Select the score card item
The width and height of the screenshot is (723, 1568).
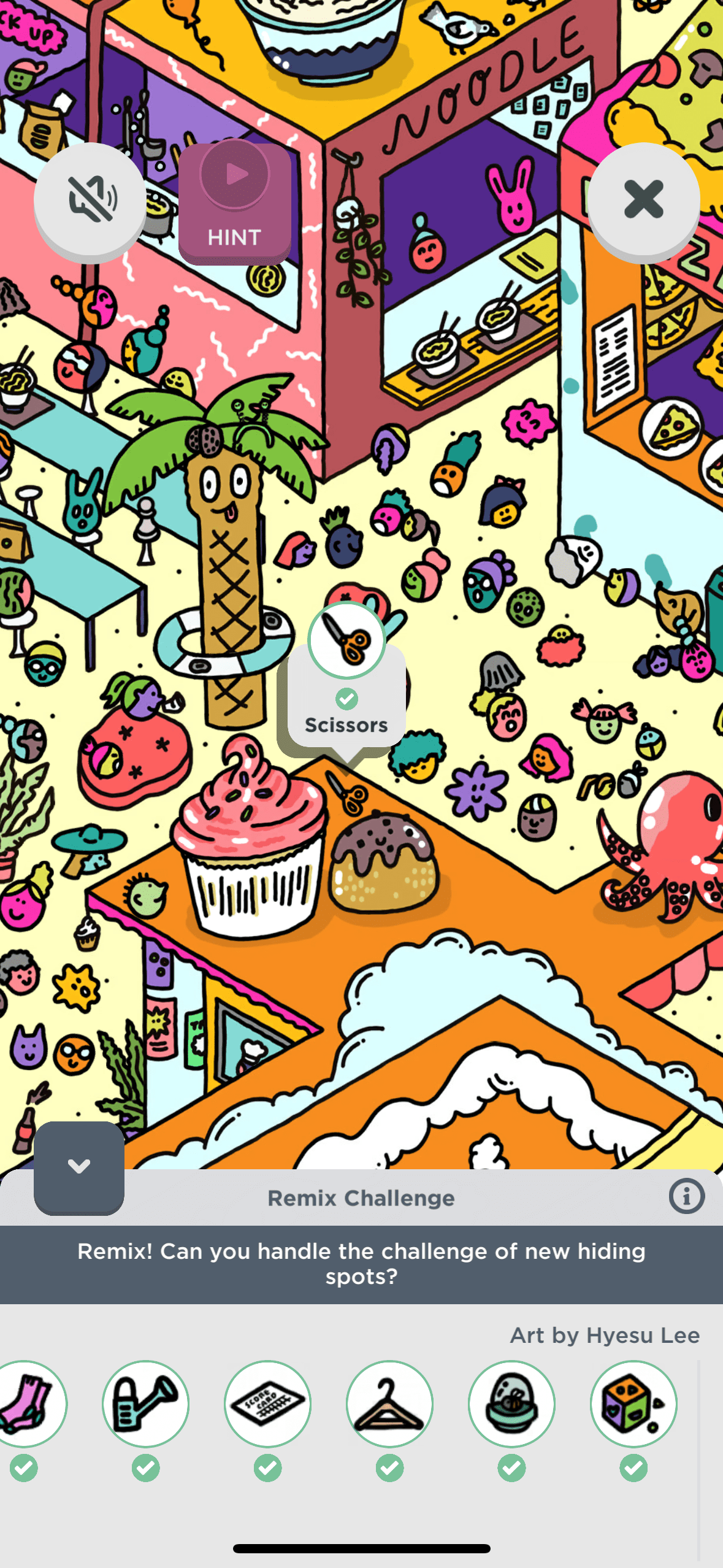point(267,1404)
